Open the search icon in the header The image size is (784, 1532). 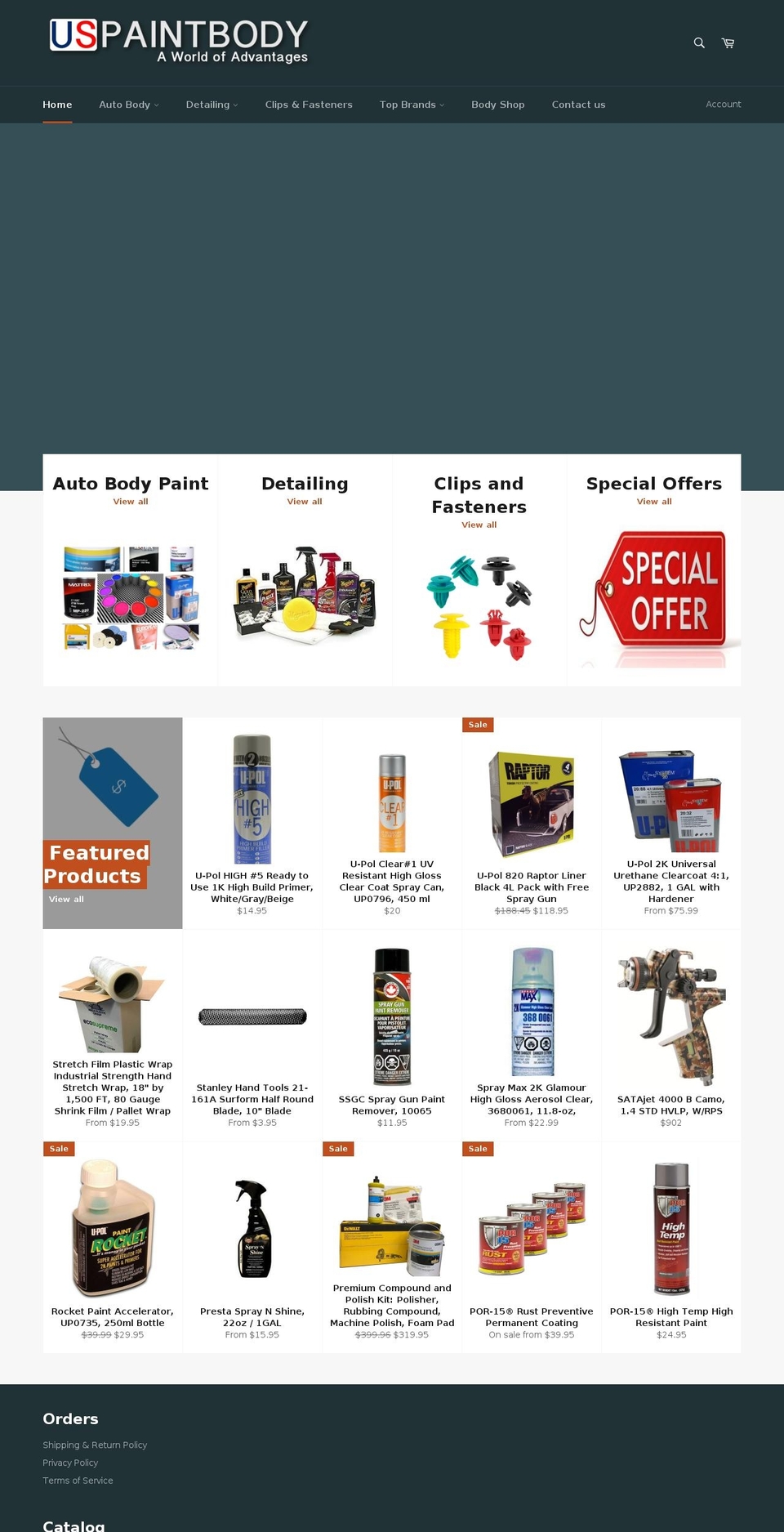tap(698, 42)
